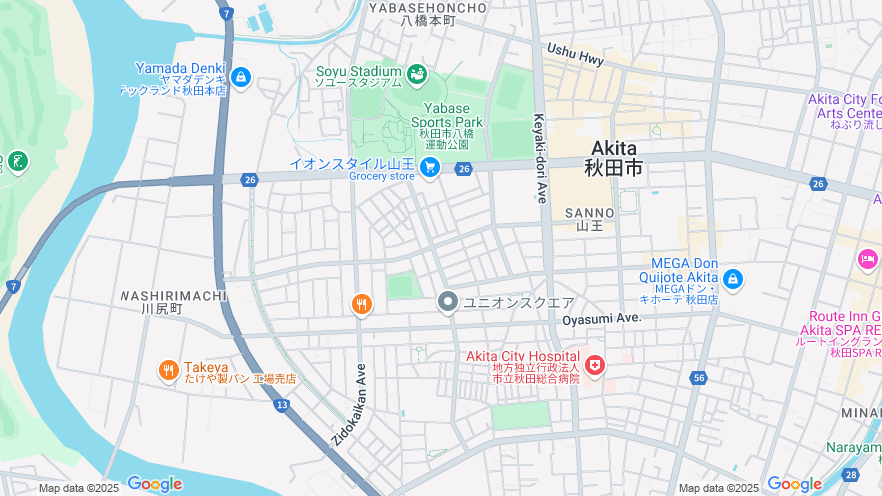Tap the Takeya restaurant pin

168,371
